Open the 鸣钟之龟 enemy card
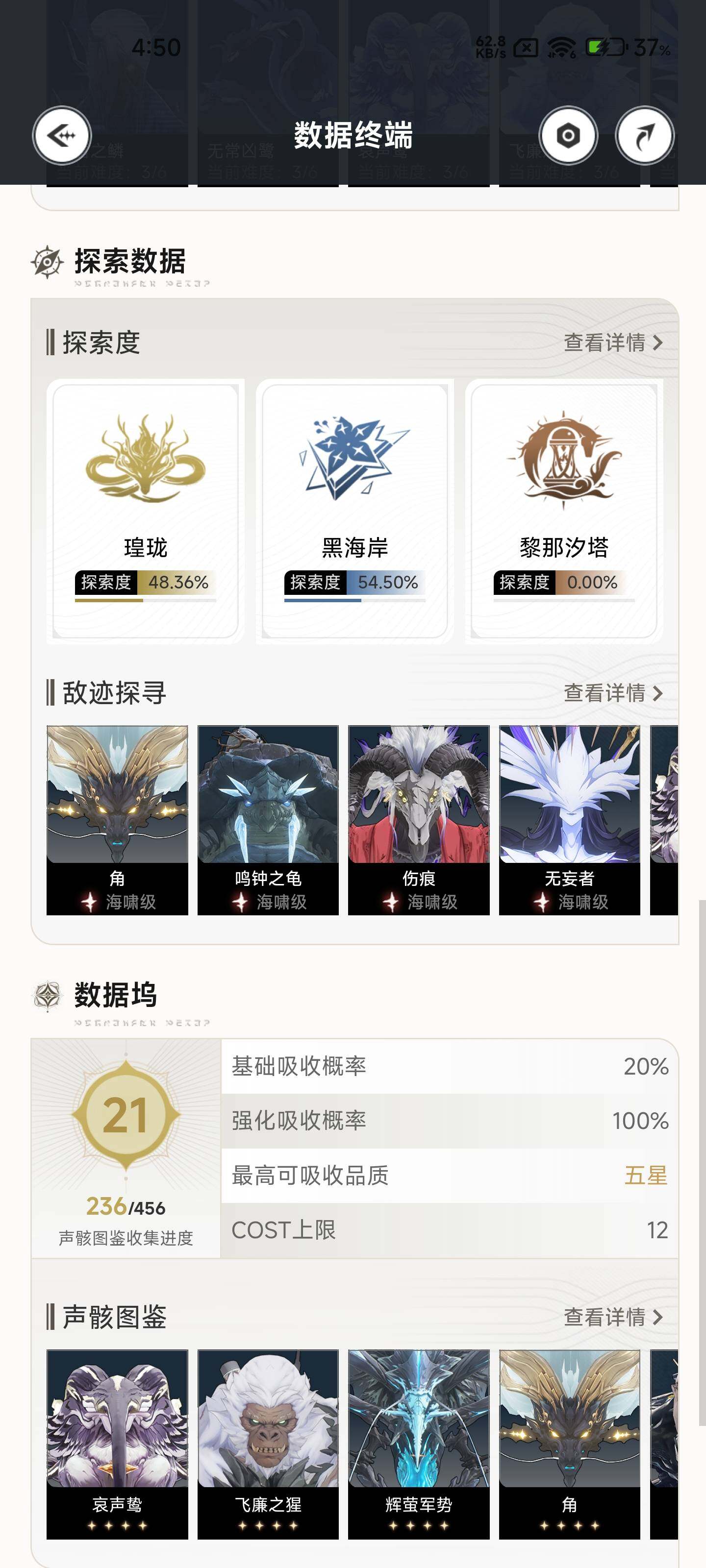The height and width of the screenshot is (1568, 706). tap(268, 819)
